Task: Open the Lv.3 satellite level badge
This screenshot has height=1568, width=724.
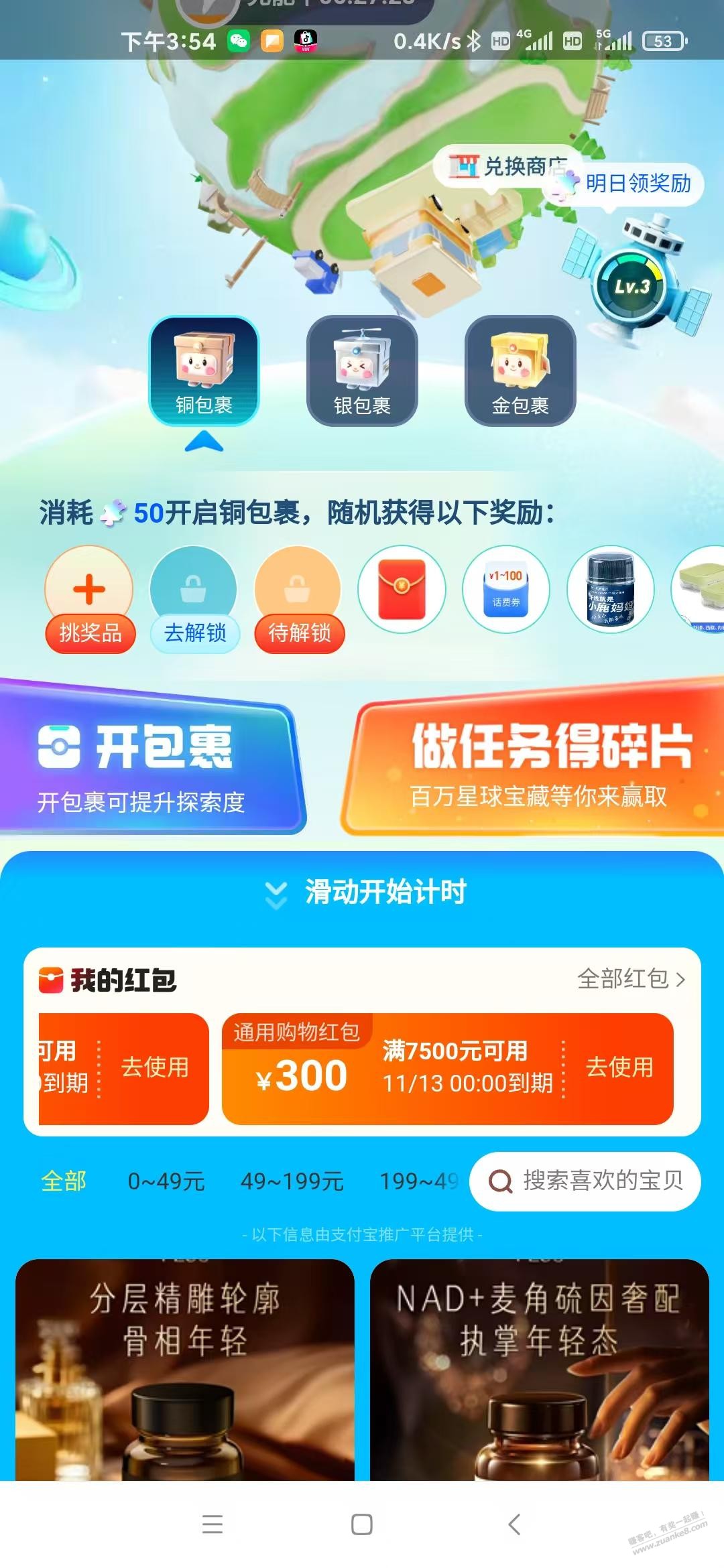Action: pos(632,287)
